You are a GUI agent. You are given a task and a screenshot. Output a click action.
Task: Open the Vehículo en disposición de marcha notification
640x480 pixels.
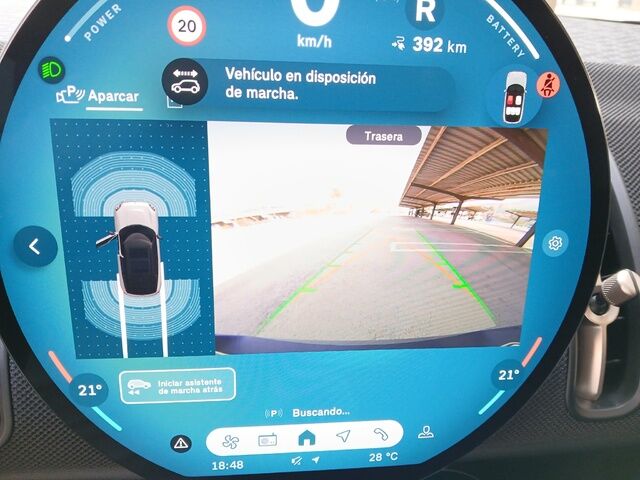(x=300, y=84)
